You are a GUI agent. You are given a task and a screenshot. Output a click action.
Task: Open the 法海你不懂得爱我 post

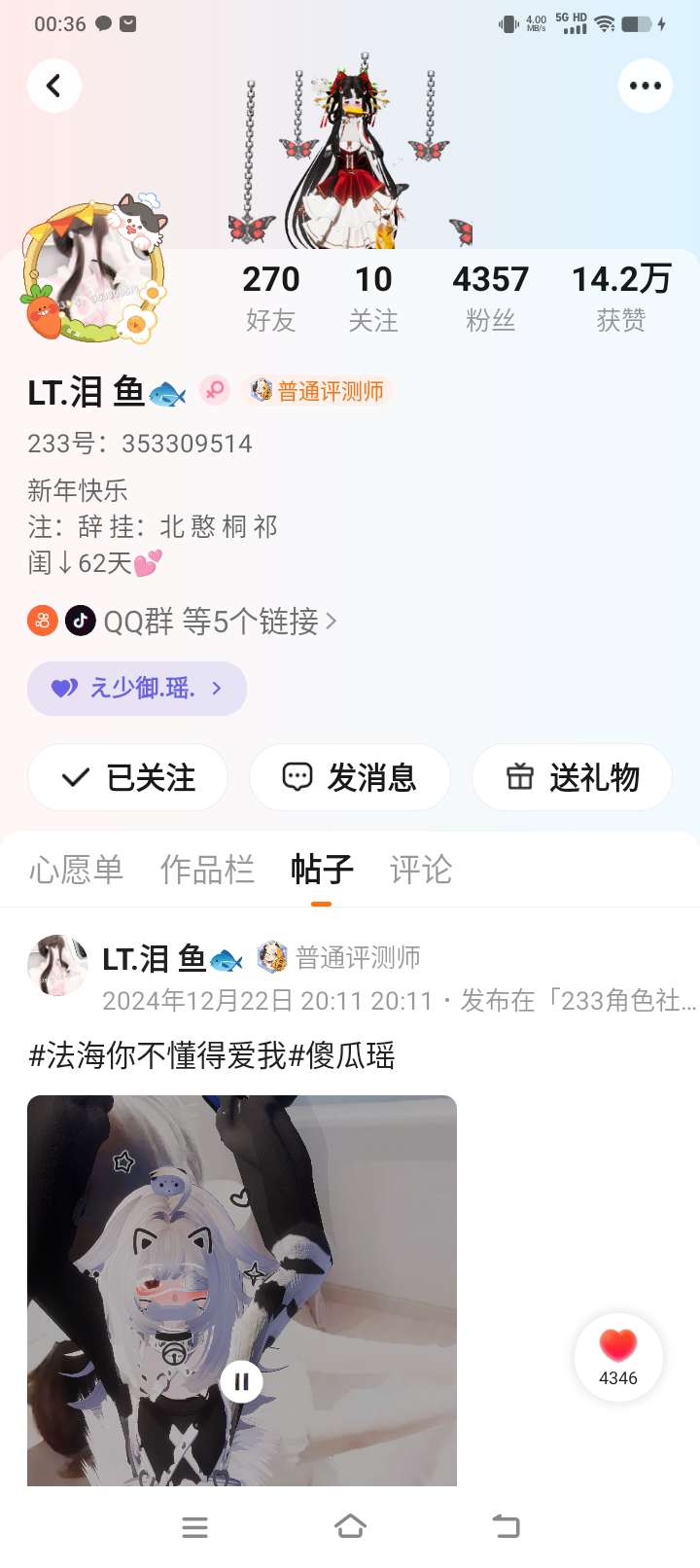click(x=212, y=1055)
